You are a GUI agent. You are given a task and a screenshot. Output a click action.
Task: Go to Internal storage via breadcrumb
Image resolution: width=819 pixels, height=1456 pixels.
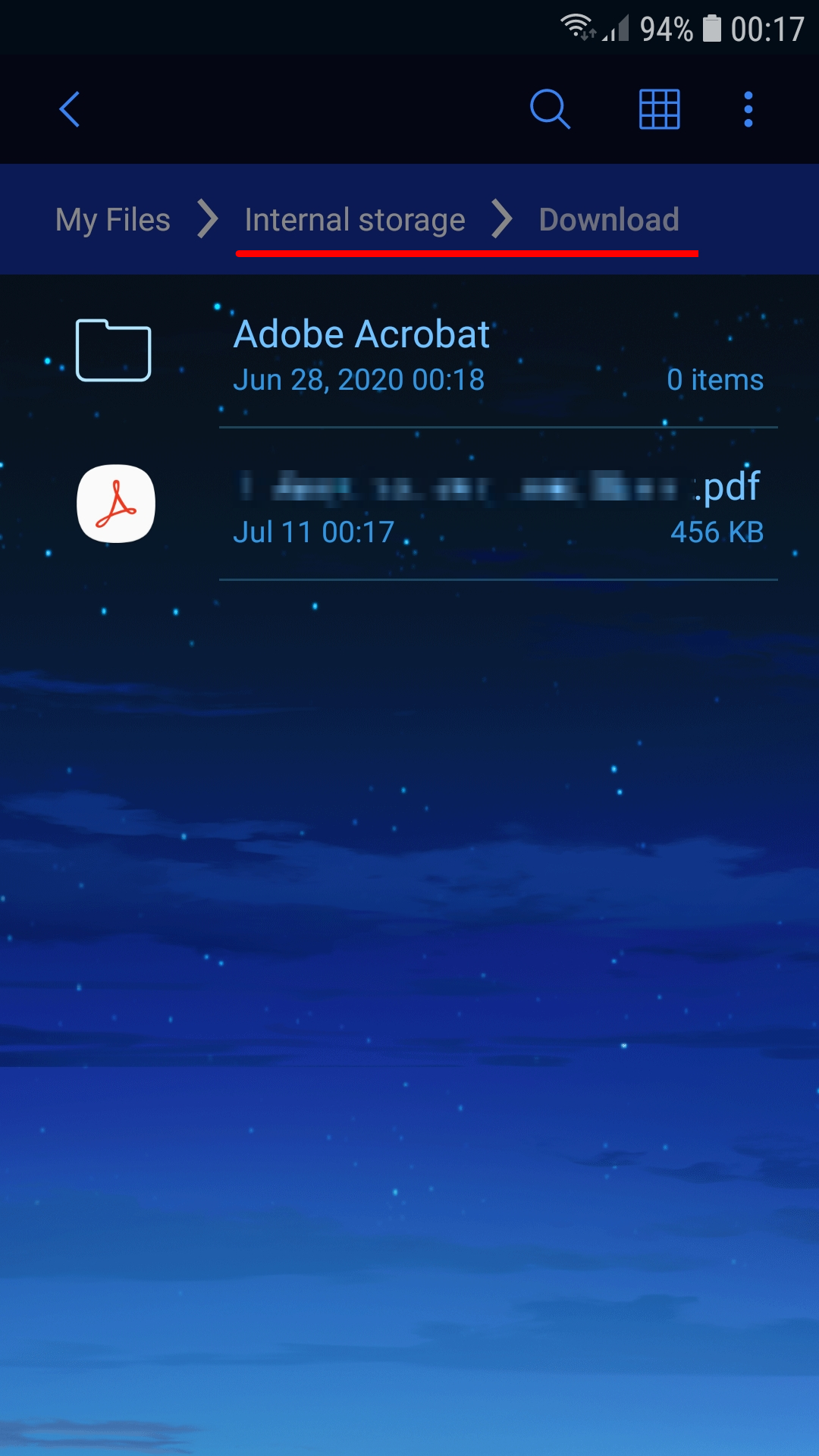tap(354, 219)
